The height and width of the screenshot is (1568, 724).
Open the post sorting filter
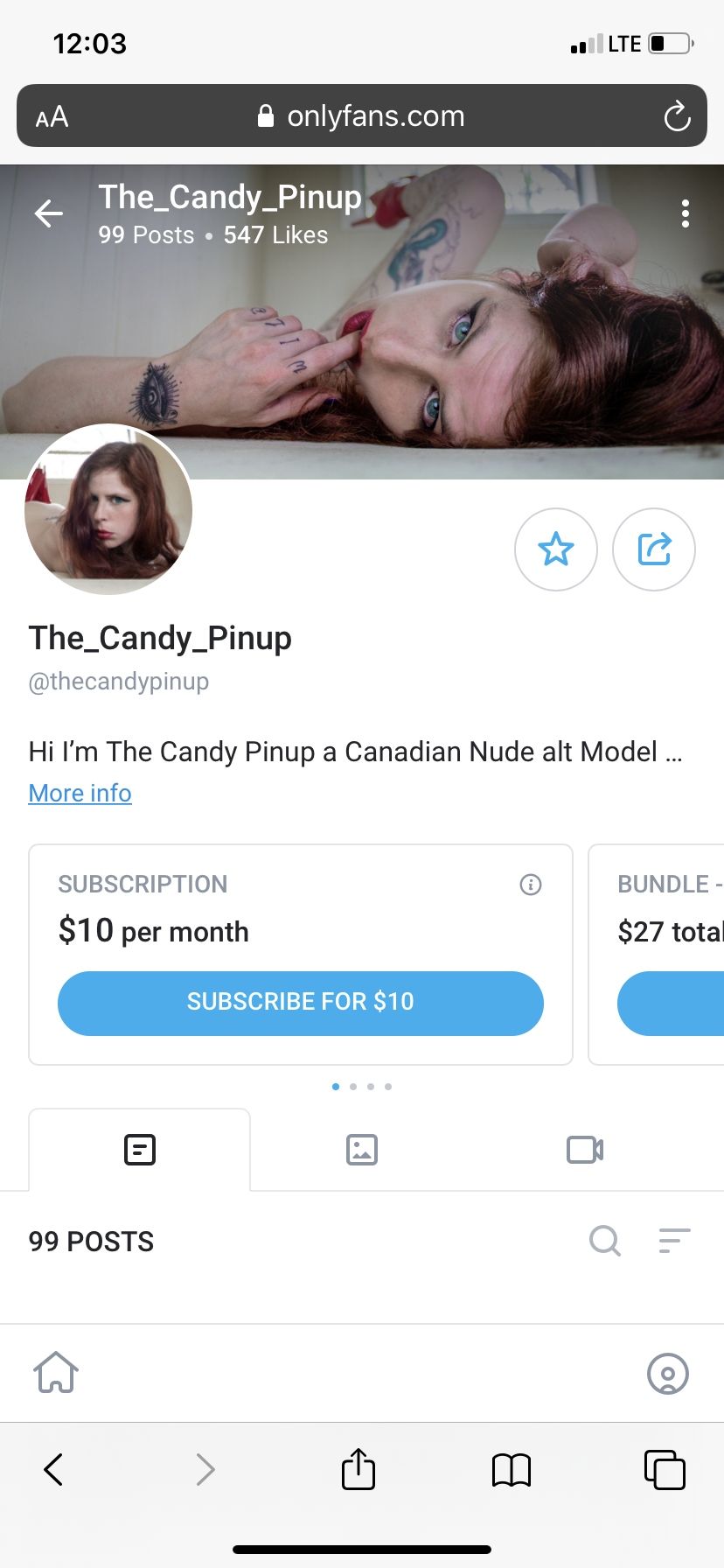pos(674,1241)
